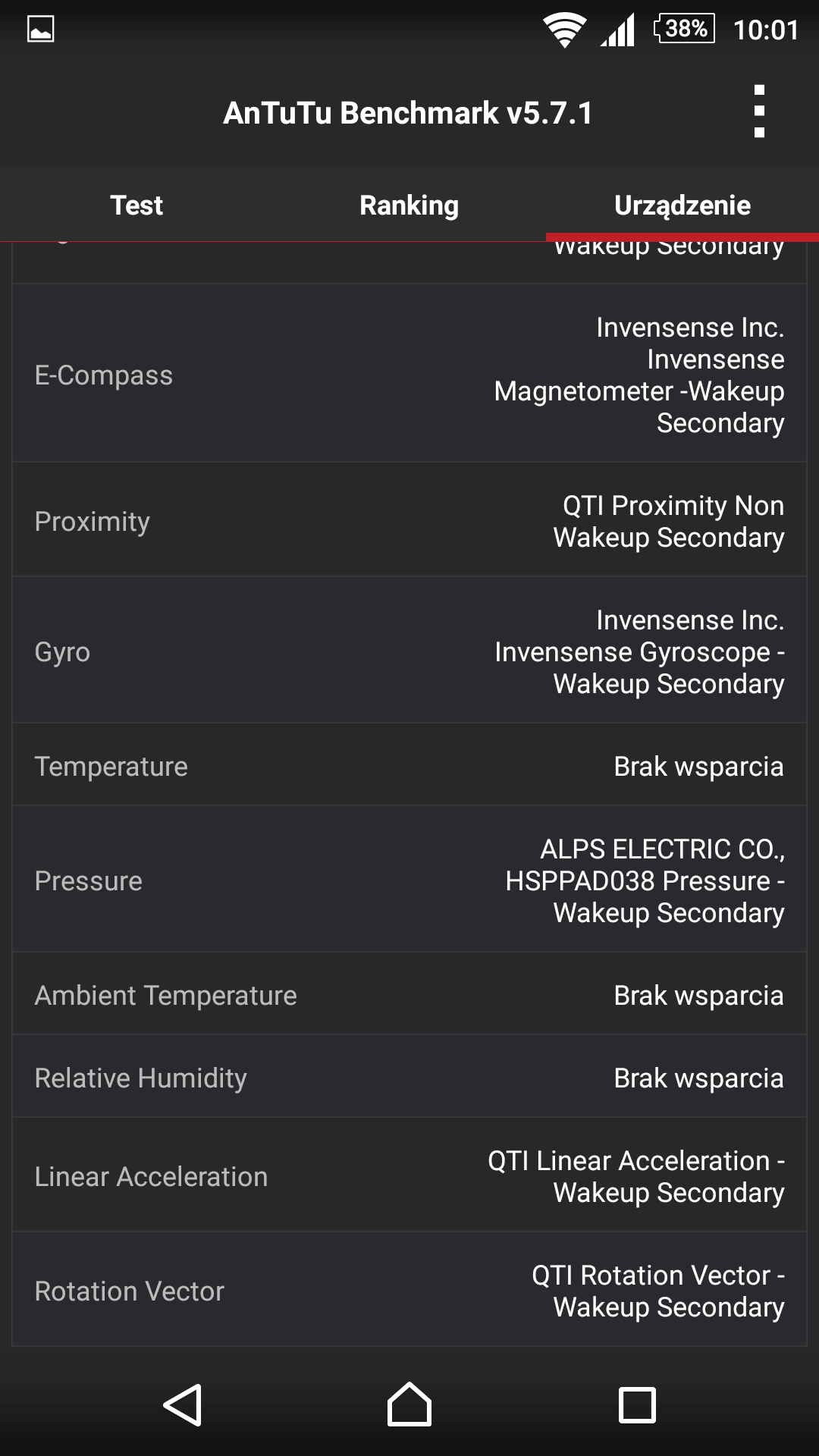Image resolution: width=819 pixels, height=1456 pixels.
Task: Select the Urządzenie tab
Action: click(x=682, y=205)
